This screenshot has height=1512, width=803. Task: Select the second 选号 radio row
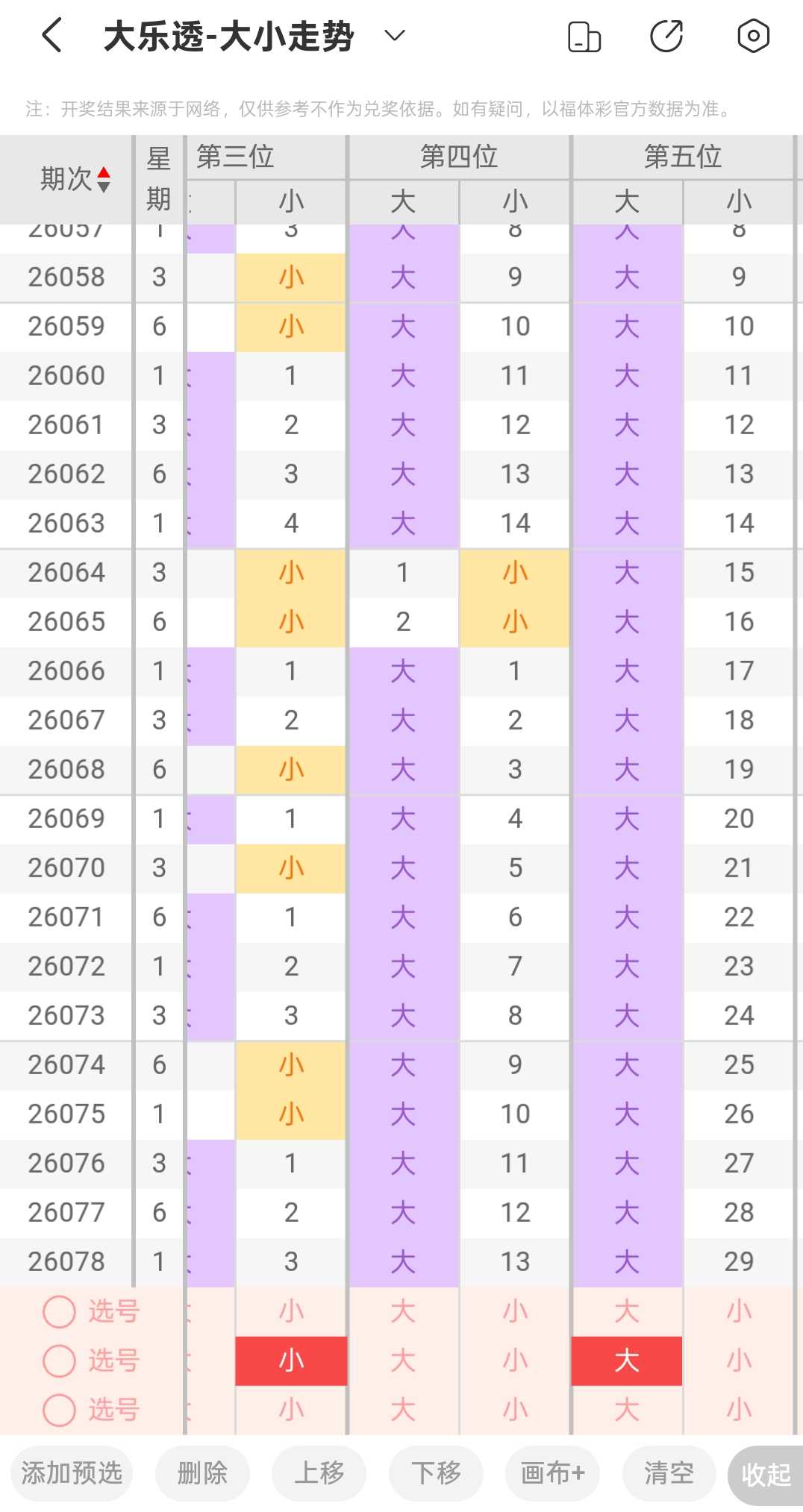pos(91,1361)
